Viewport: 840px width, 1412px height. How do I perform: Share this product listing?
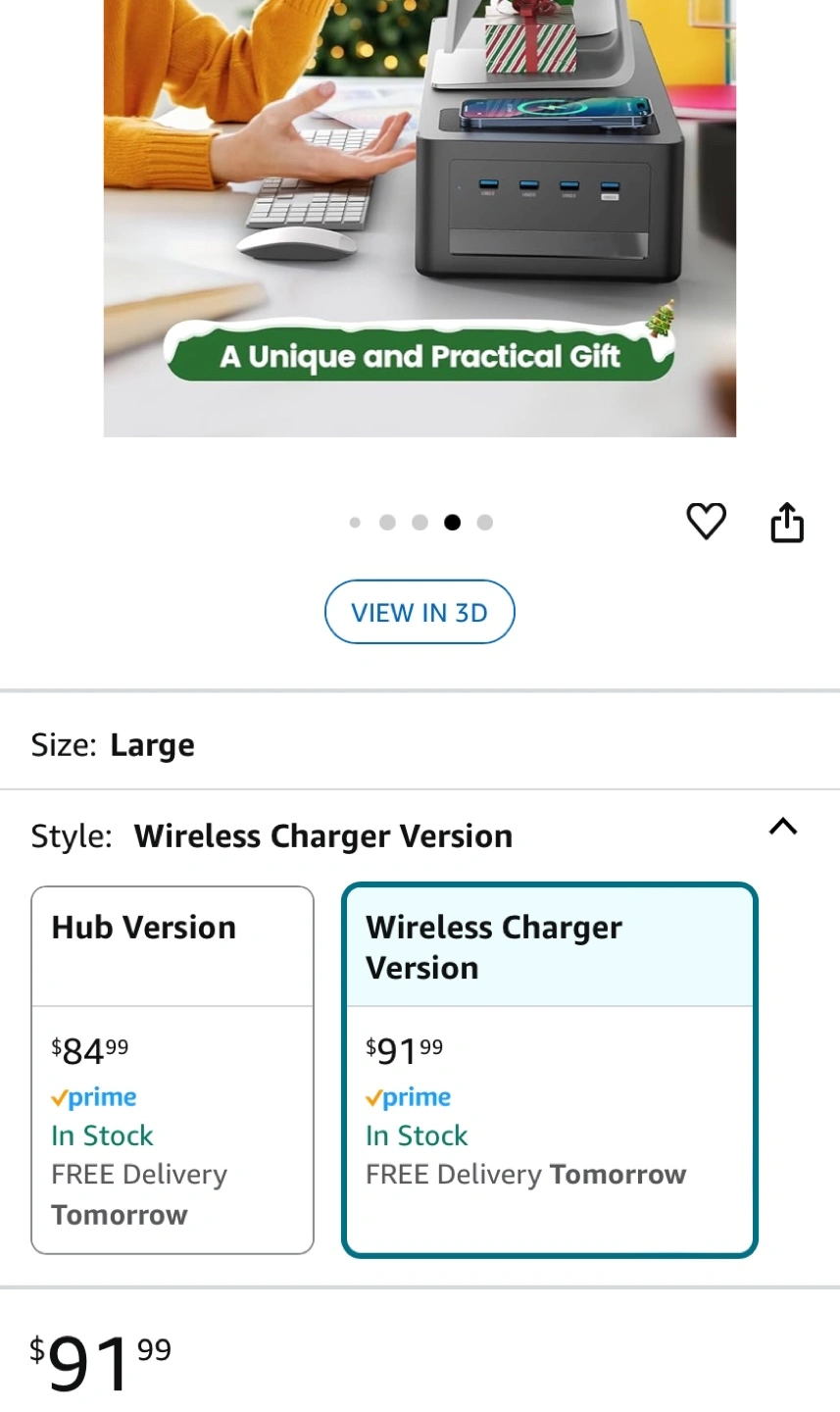point(787,522)
